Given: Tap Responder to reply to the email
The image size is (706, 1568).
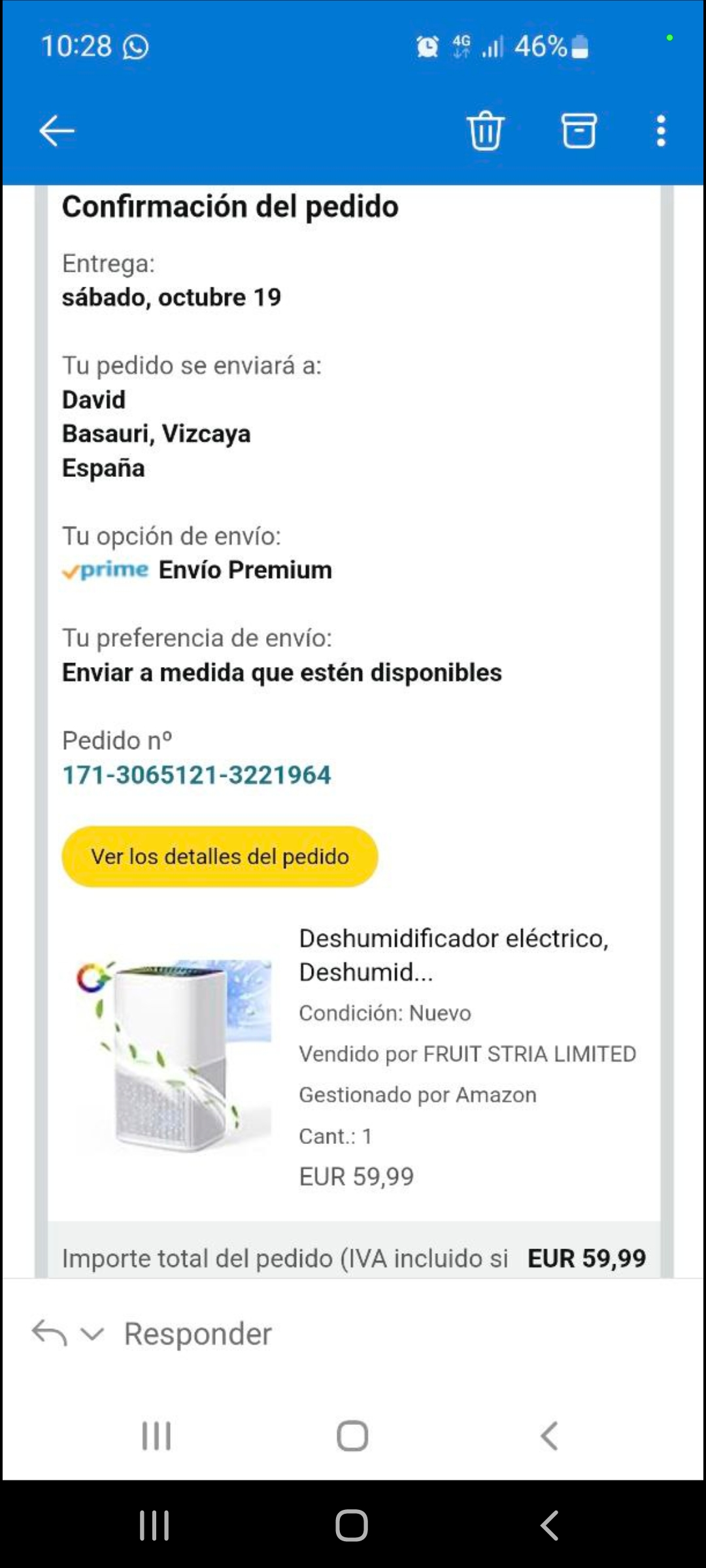Looking at the screenshot, I should point(197,1334).
